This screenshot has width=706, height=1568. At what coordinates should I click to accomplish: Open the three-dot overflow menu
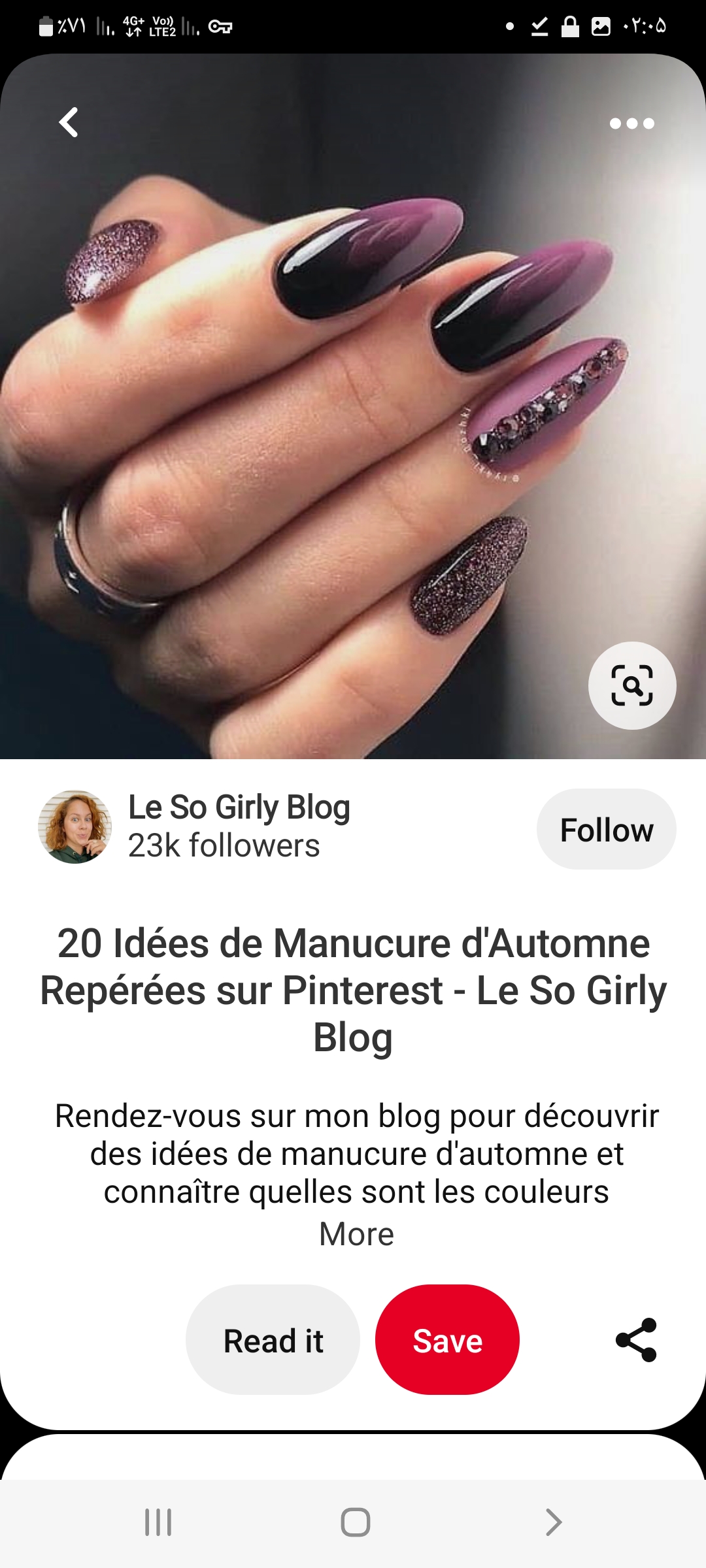tap(631, 123)
